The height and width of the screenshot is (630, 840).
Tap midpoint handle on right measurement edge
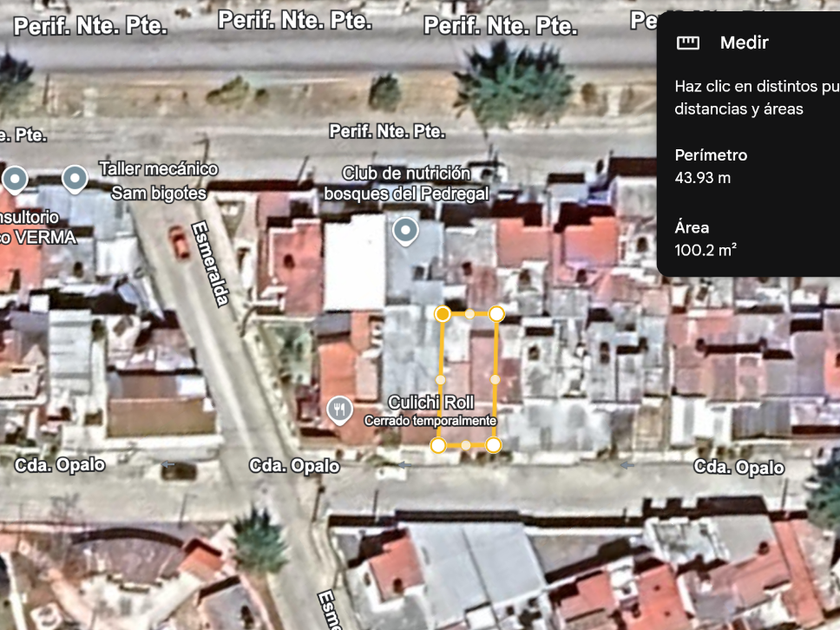(495, 380)
